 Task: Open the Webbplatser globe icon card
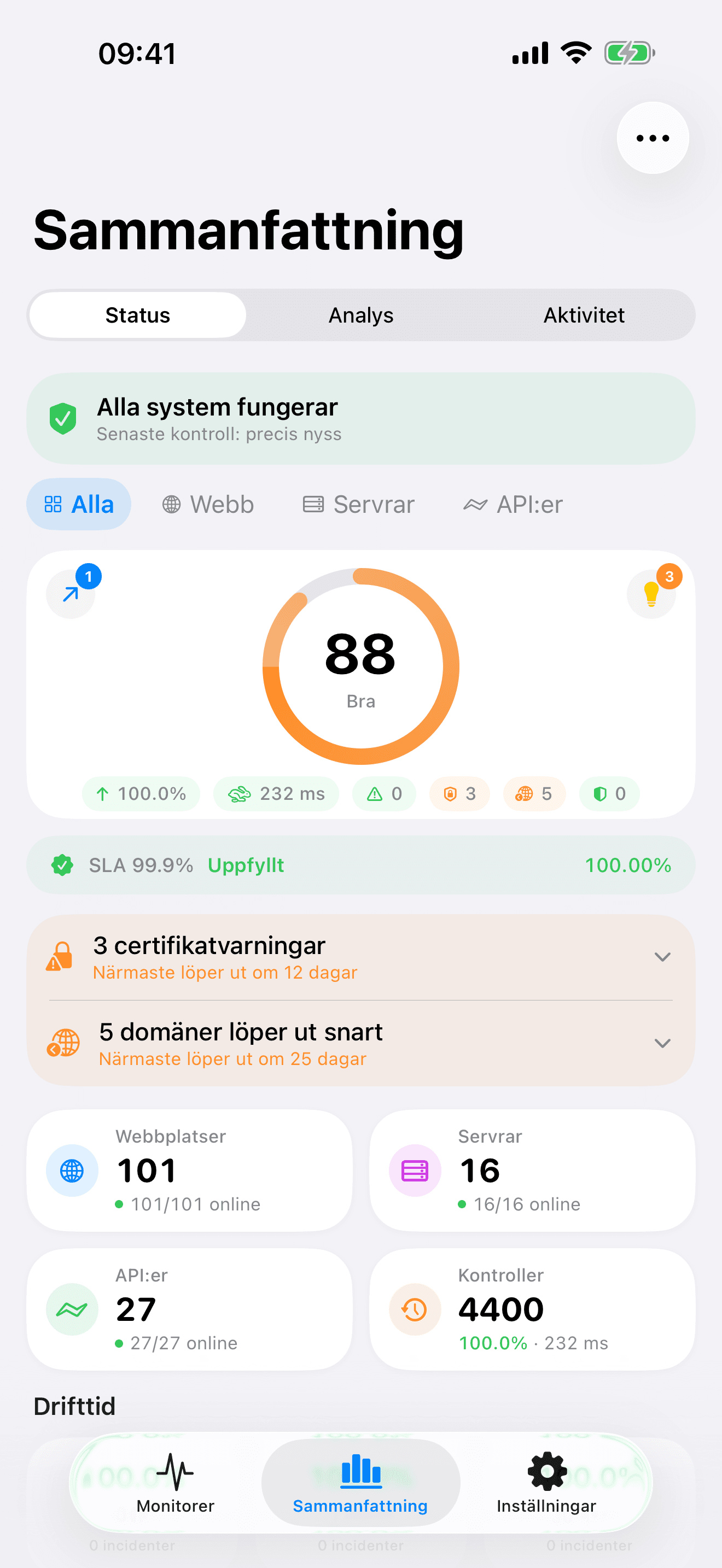pyautogui.click(x=71, y=1170)
